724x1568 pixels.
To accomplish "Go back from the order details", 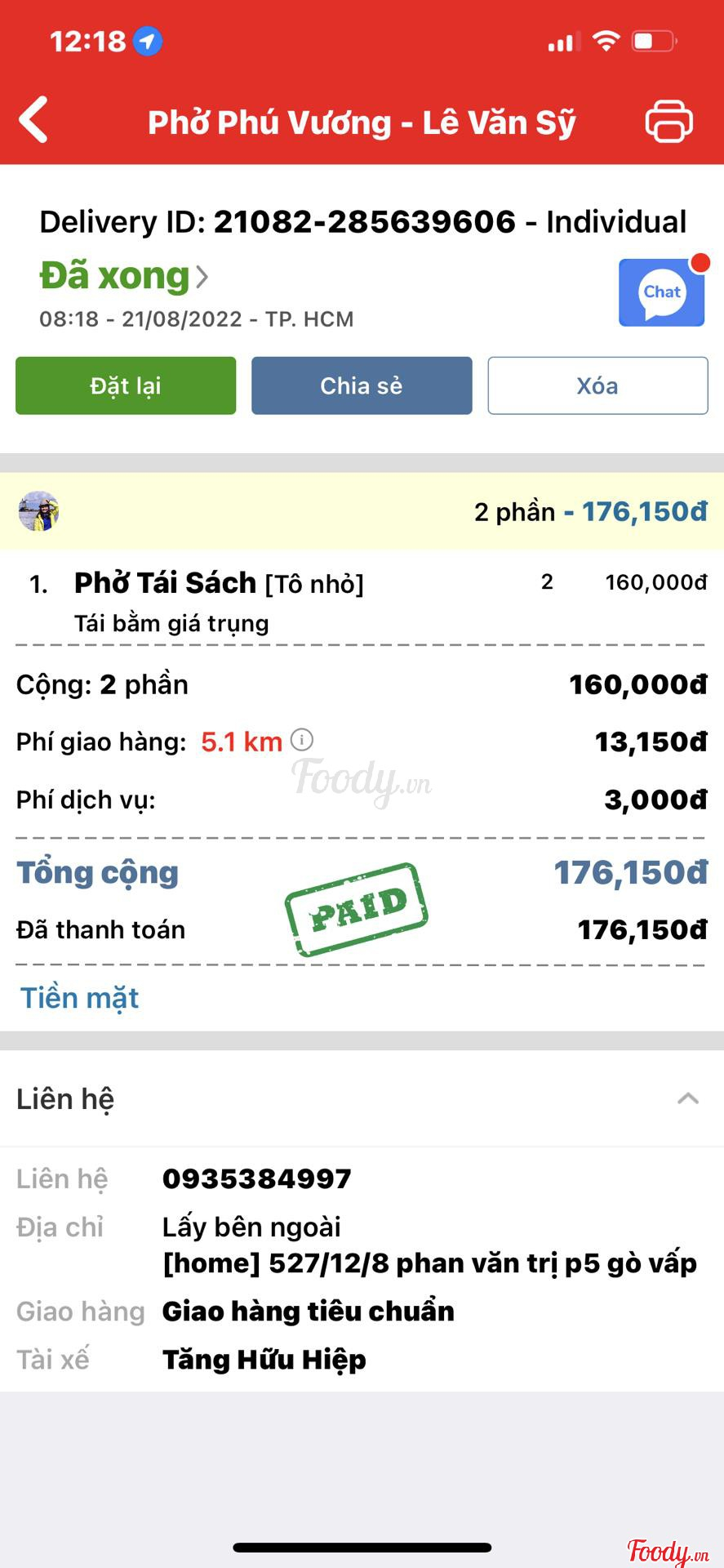I will (x=33, y=120).
